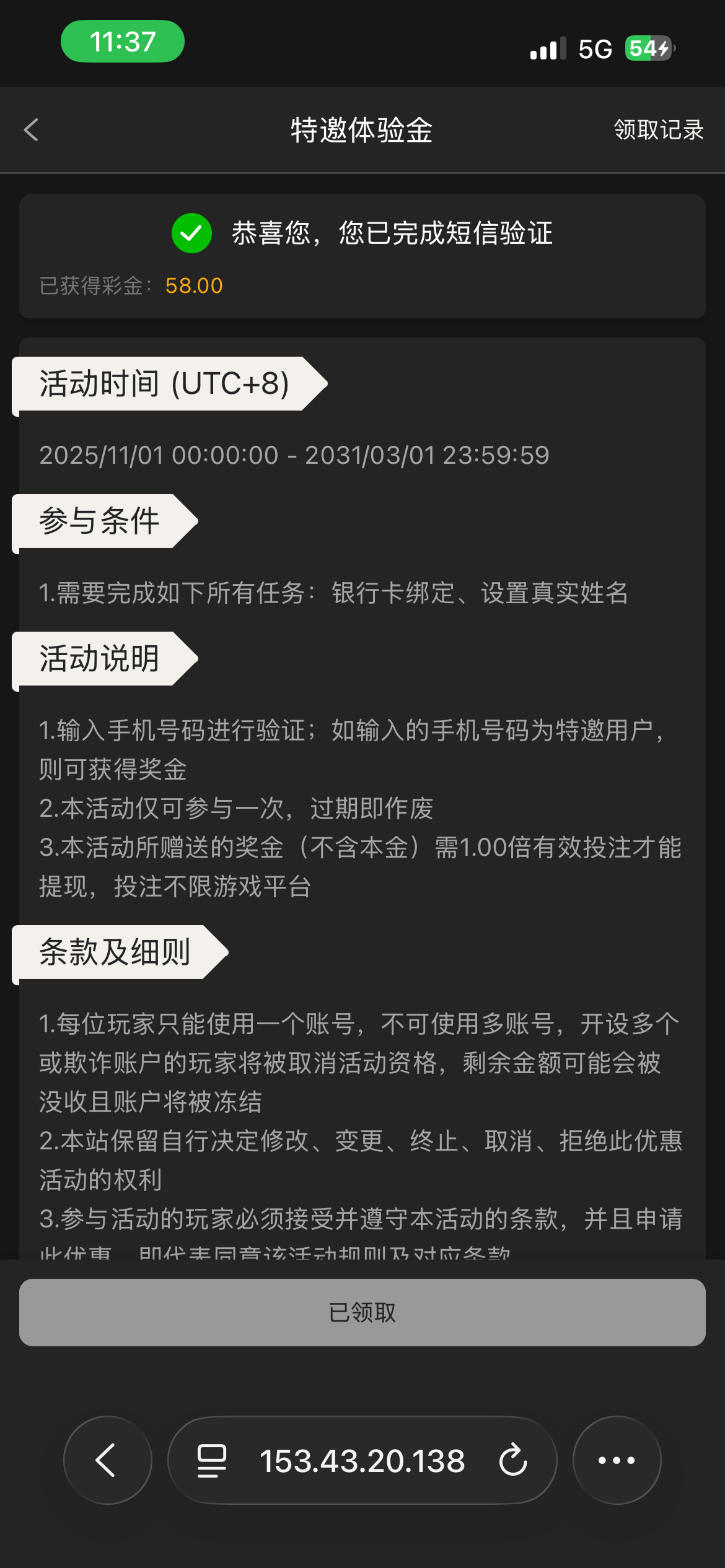Tap the 已领取 button
This screenshot has width=725, height=1568.
tap(362, 1312)
